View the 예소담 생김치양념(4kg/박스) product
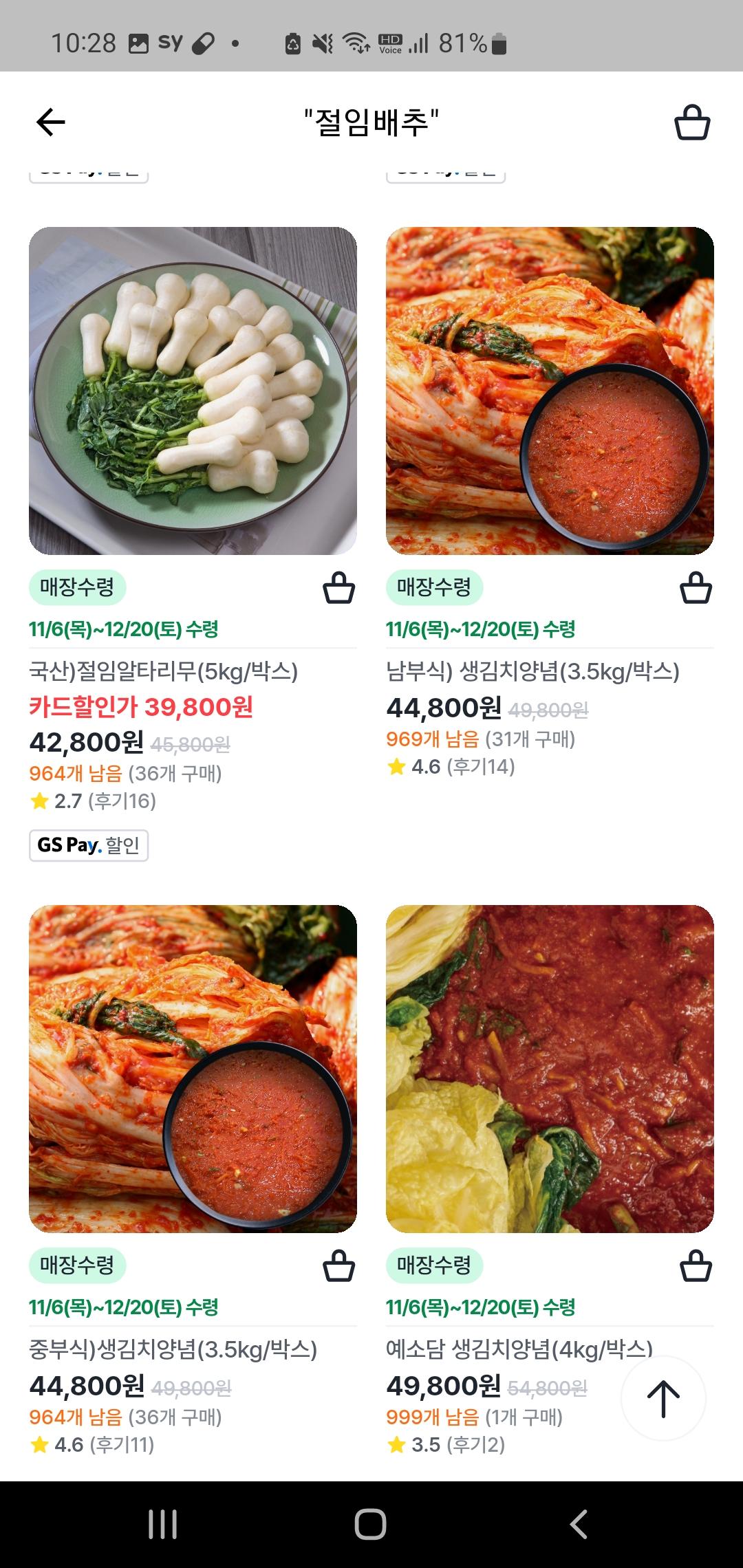The width and height of the screenshot is (743, 1568). (x=550, y=1068)
